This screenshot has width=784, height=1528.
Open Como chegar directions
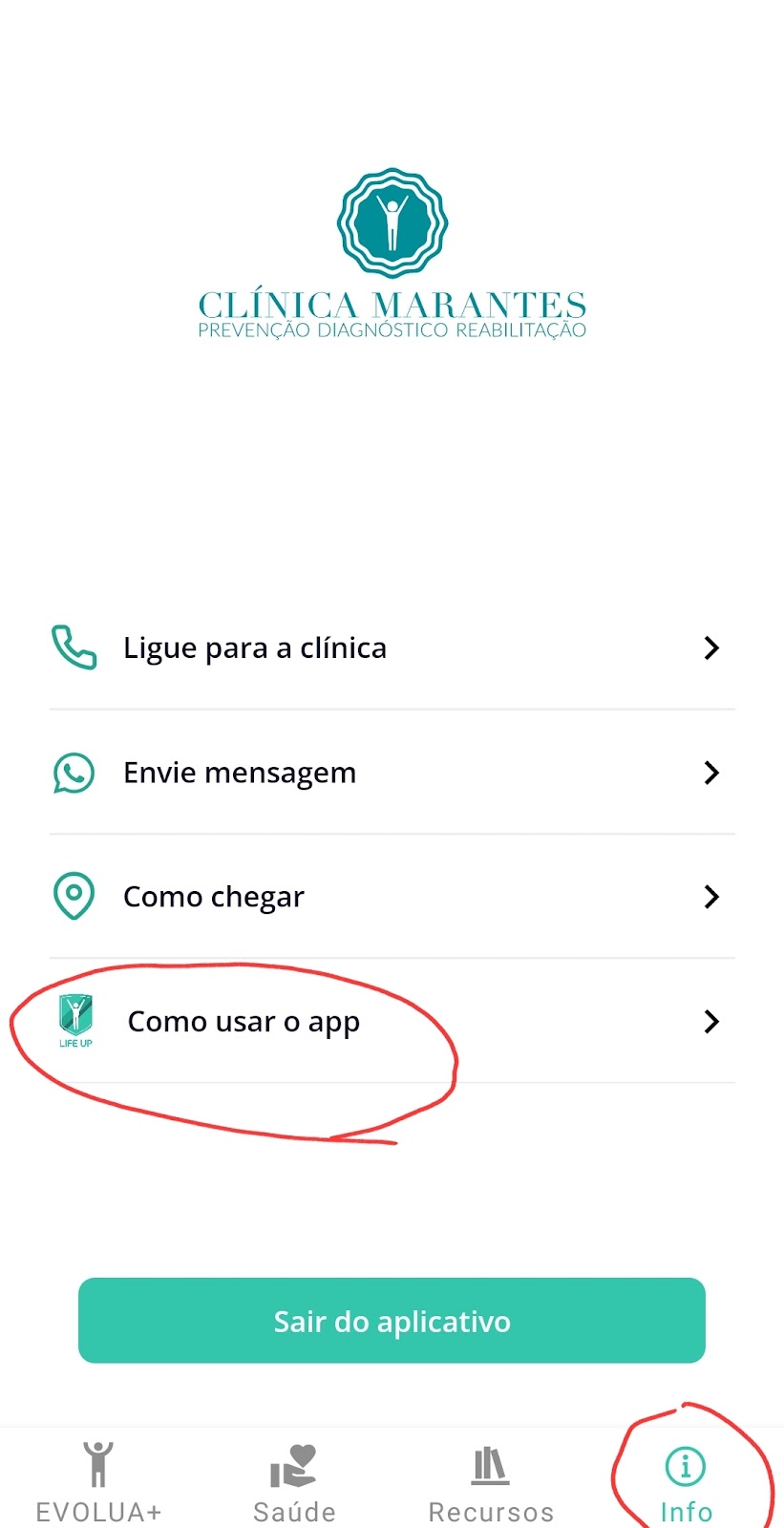[x=392, y=896]
